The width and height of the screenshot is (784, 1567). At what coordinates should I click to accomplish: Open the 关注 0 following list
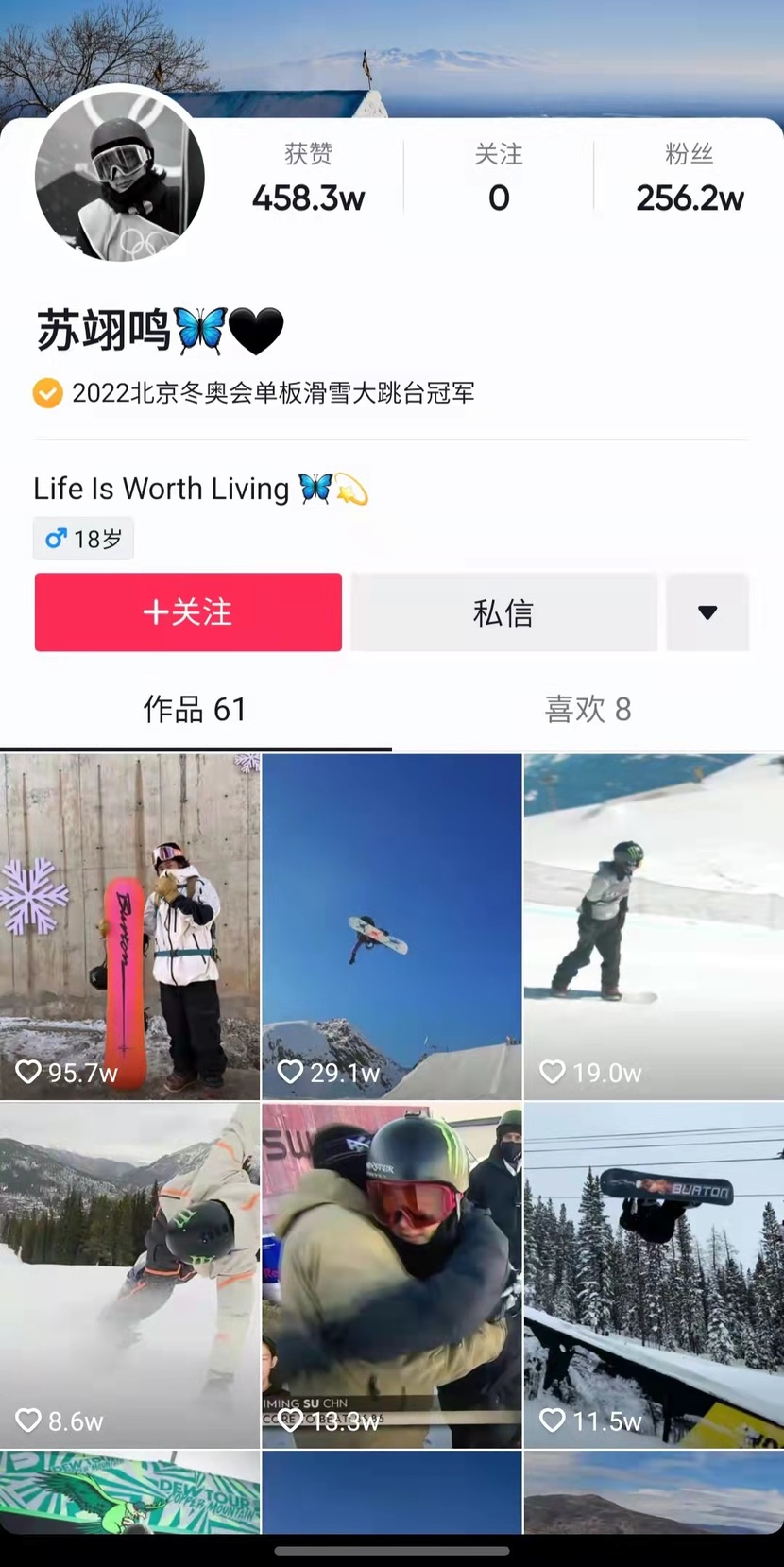click(x=499, y=180)
